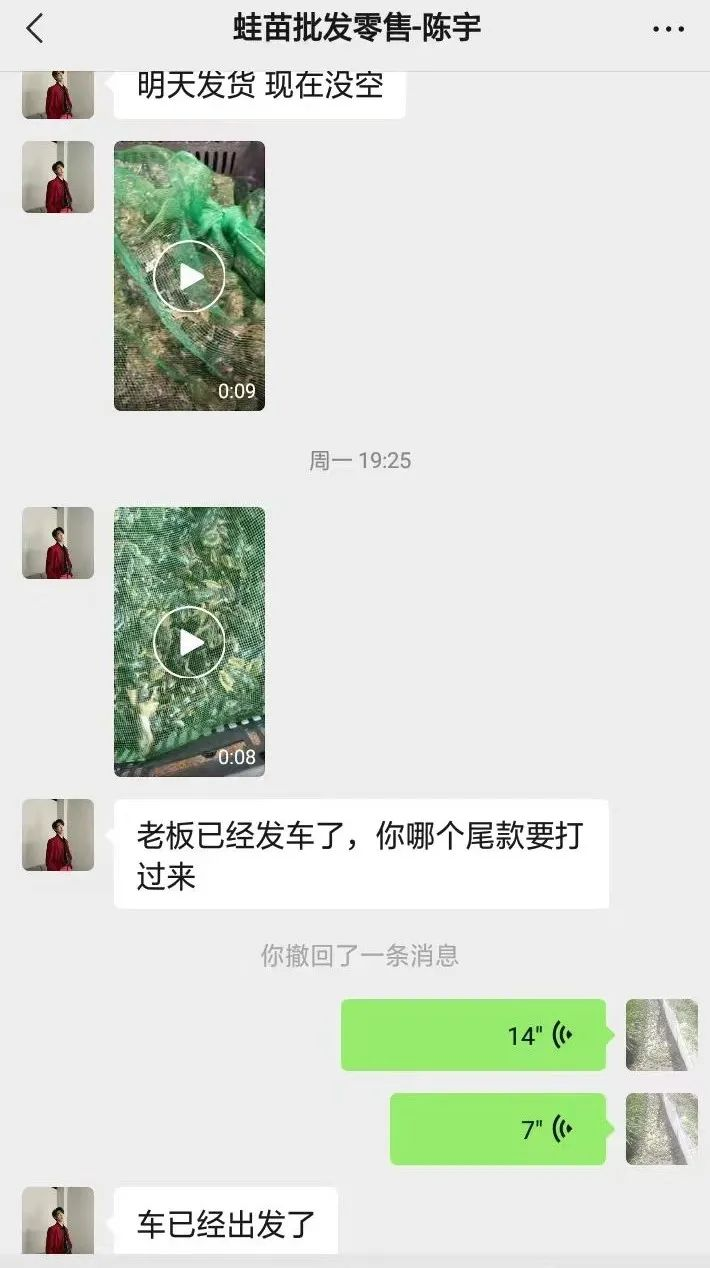This screenshot has height=1268, width=710.
Task: Open the three-dot chat options menu
Action: [668, 29]
